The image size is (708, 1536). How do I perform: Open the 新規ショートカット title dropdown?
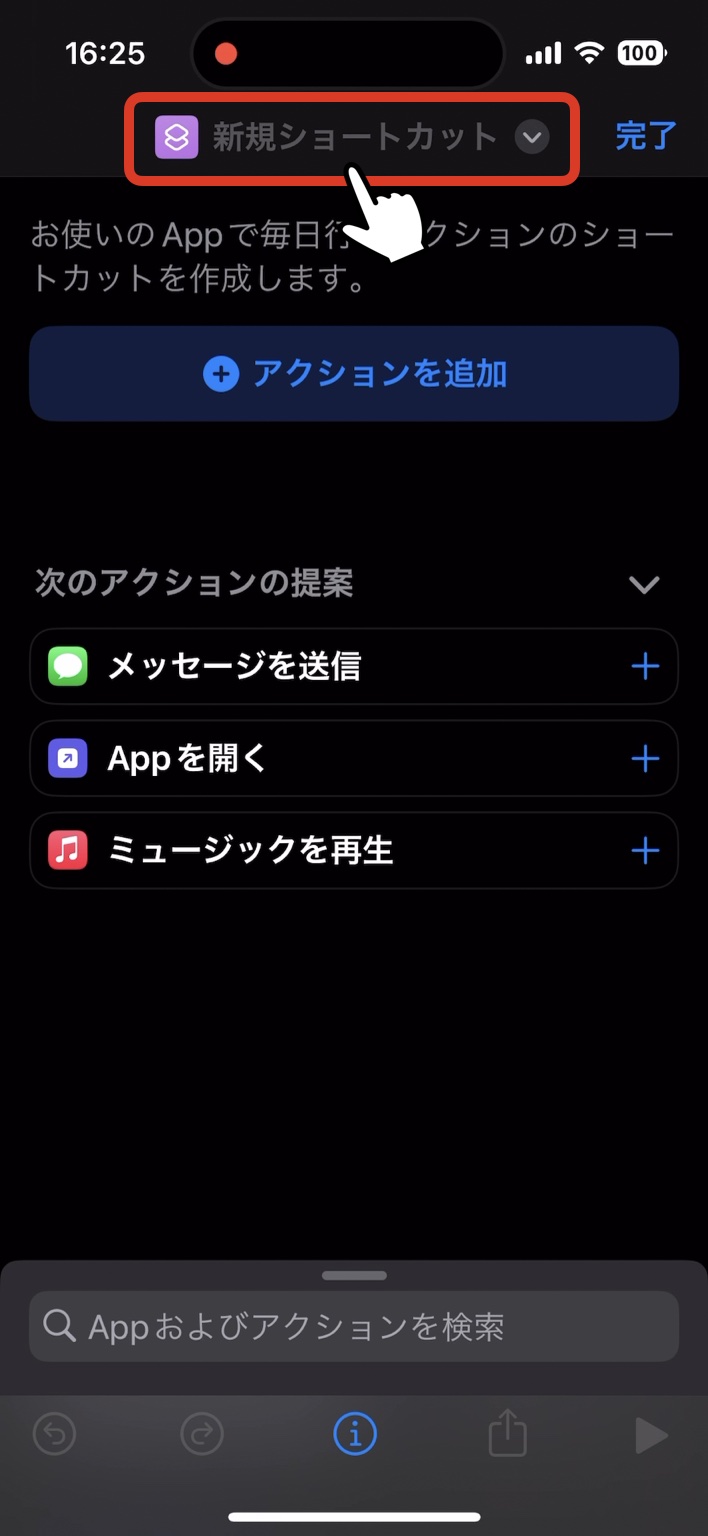(352, 137)
